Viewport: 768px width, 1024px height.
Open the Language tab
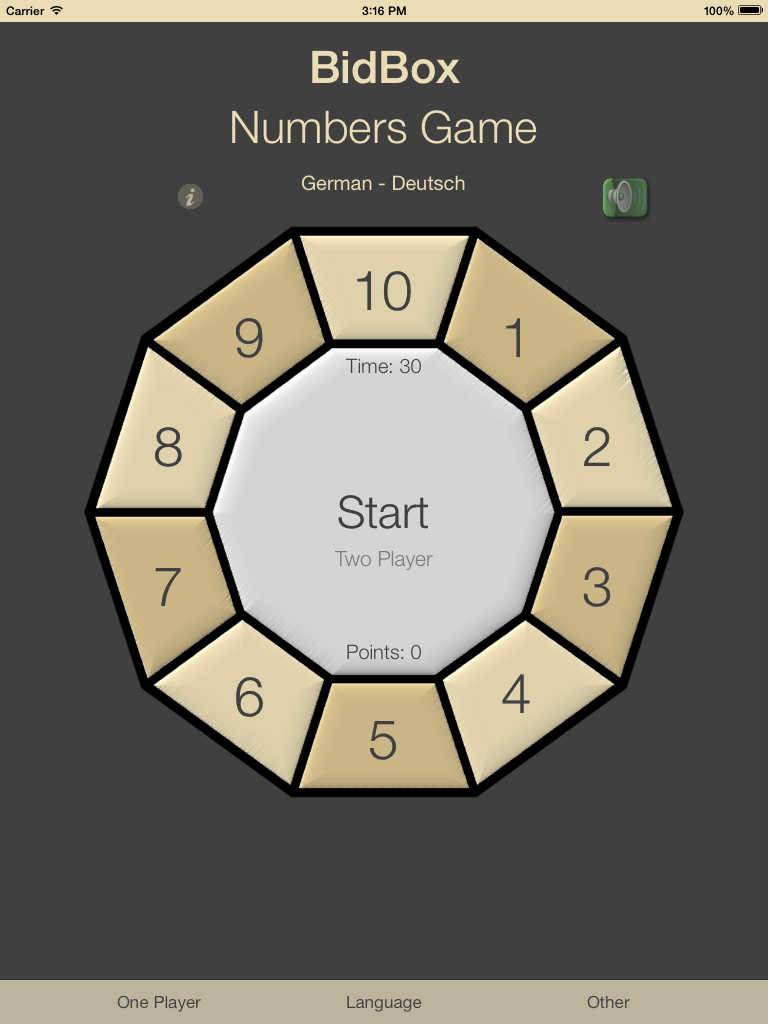383,1002
